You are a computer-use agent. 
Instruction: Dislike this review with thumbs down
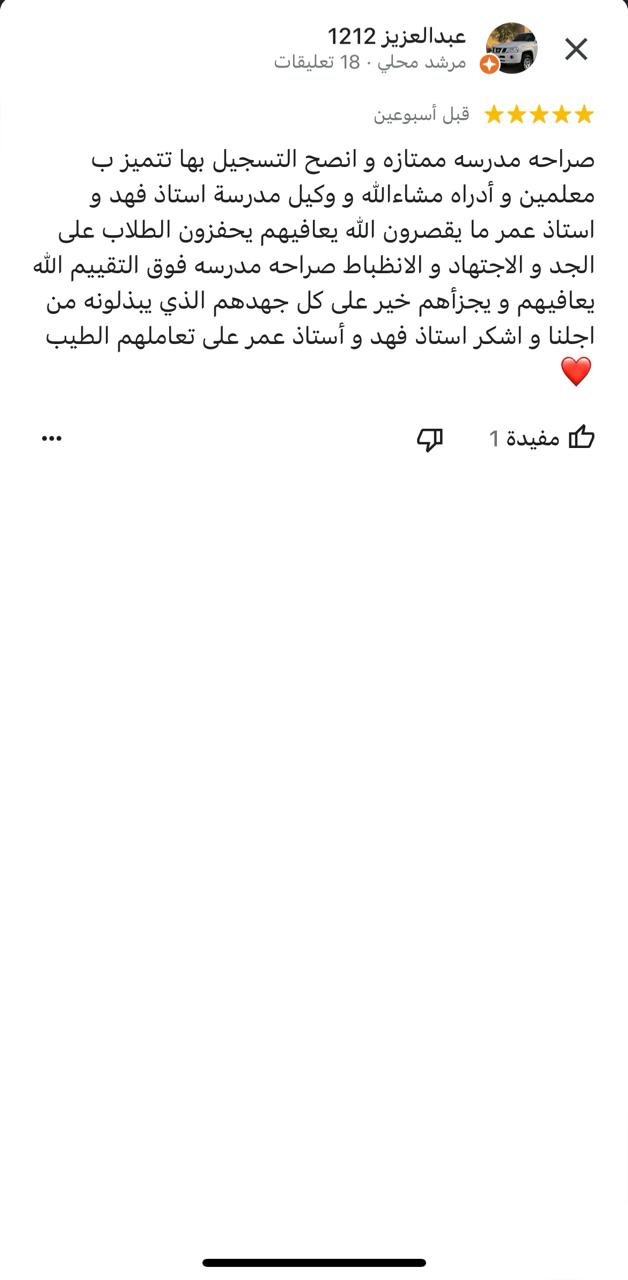pyautogui.click(x=429, y=438)
